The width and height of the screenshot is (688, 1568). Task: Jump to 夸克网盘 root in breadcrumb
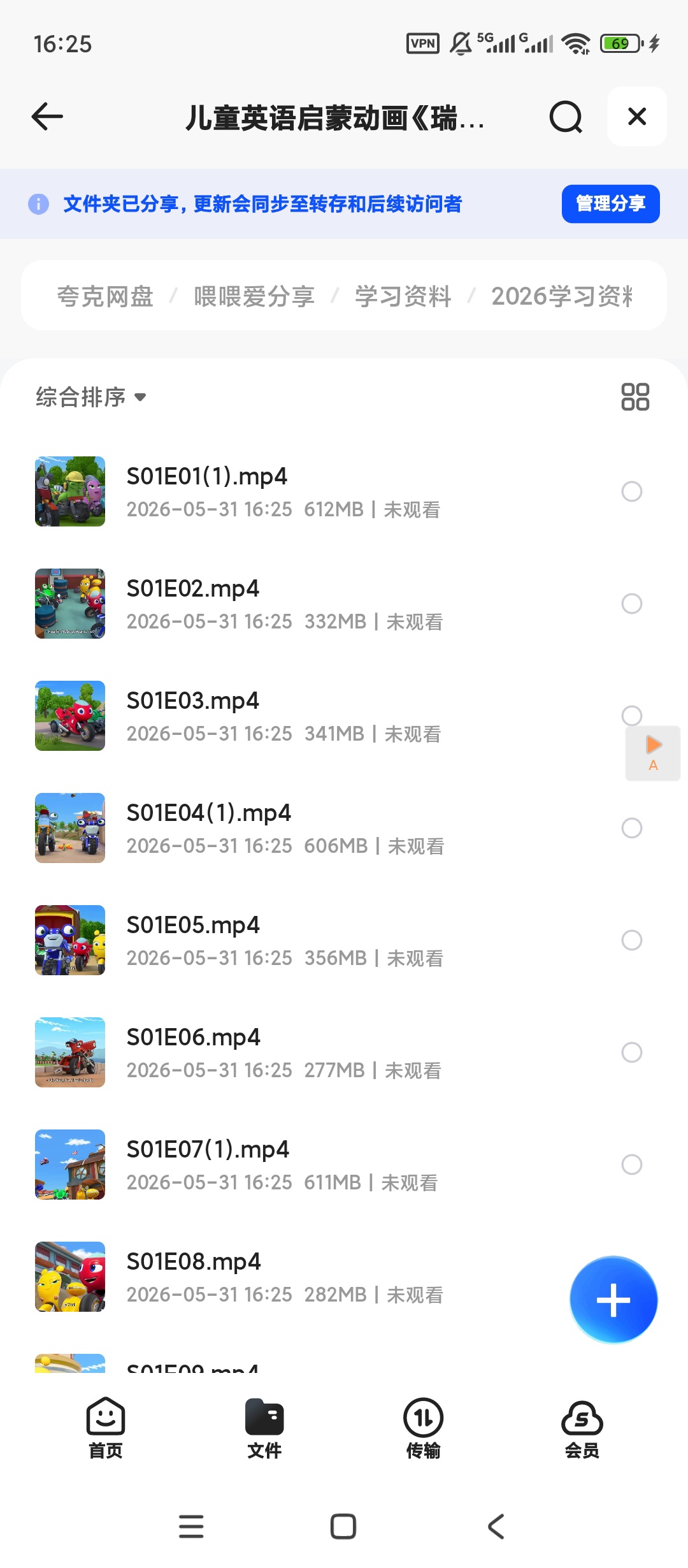tap(106, 296)
